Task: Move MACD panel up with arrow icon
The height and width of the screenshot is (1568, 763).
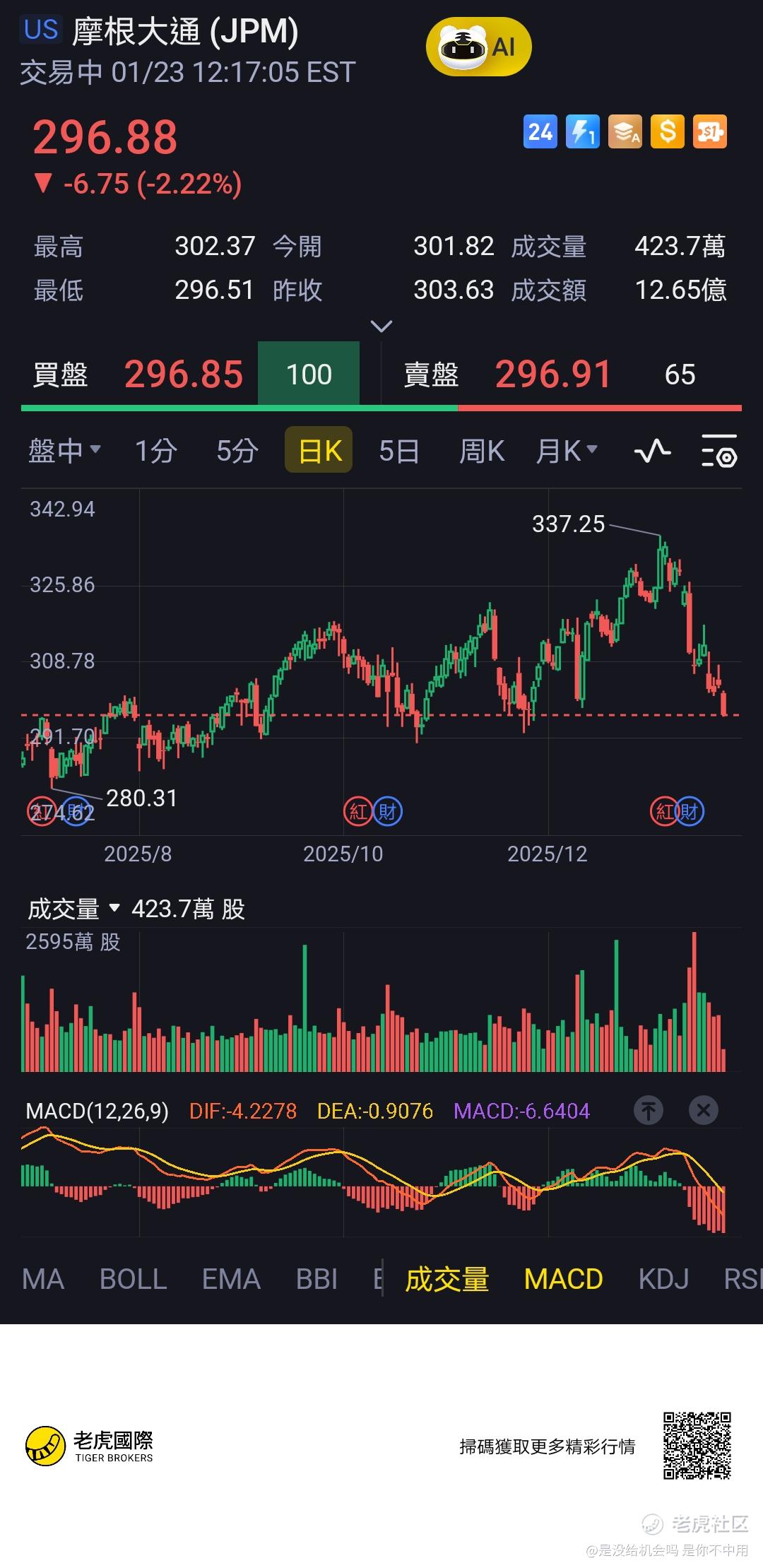Action: click(649, 1110)
